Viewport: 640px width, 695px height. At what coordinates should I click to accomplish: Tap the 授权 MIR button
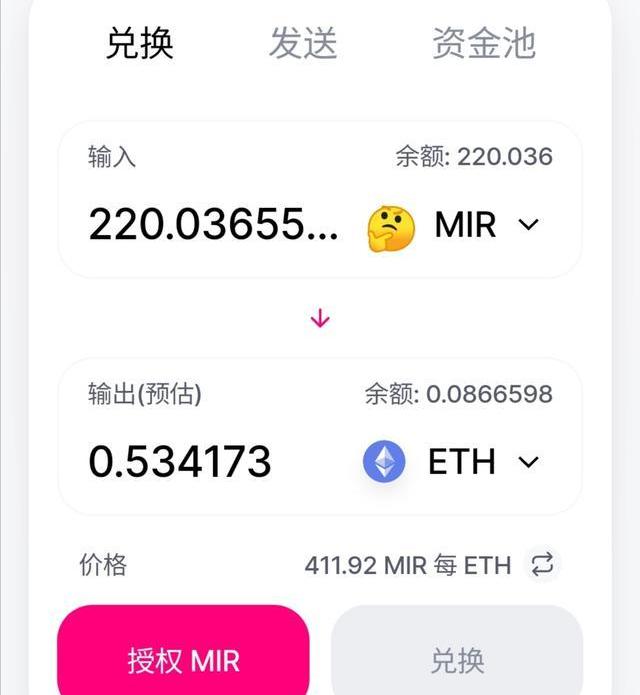coord(183,659)
